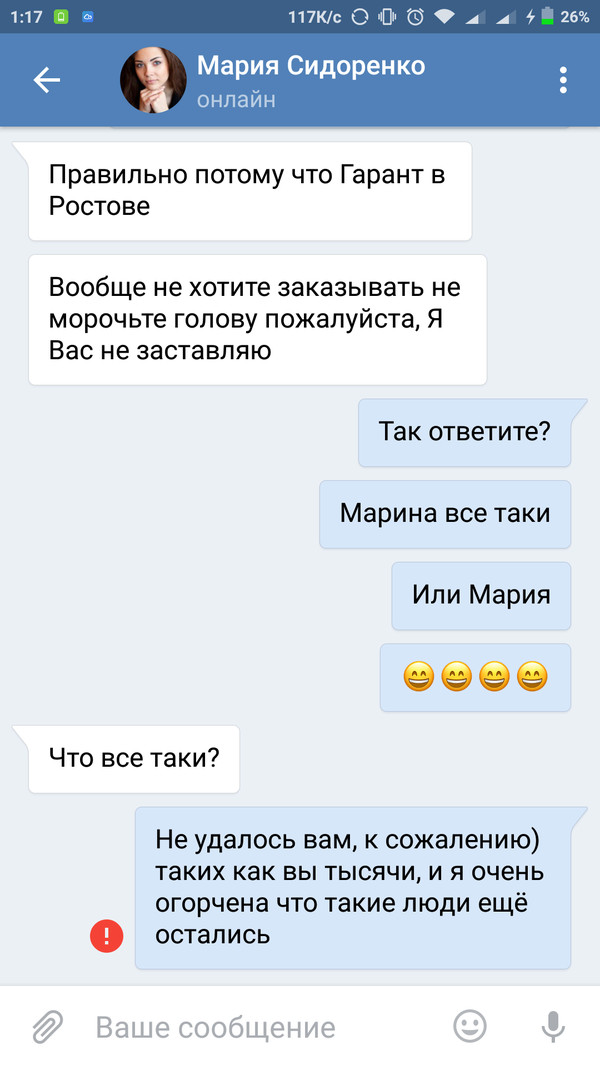Open the chat overflow menu
This screenshot has height=1066, width=600.
pyautogui.click(x=564, y=81)
